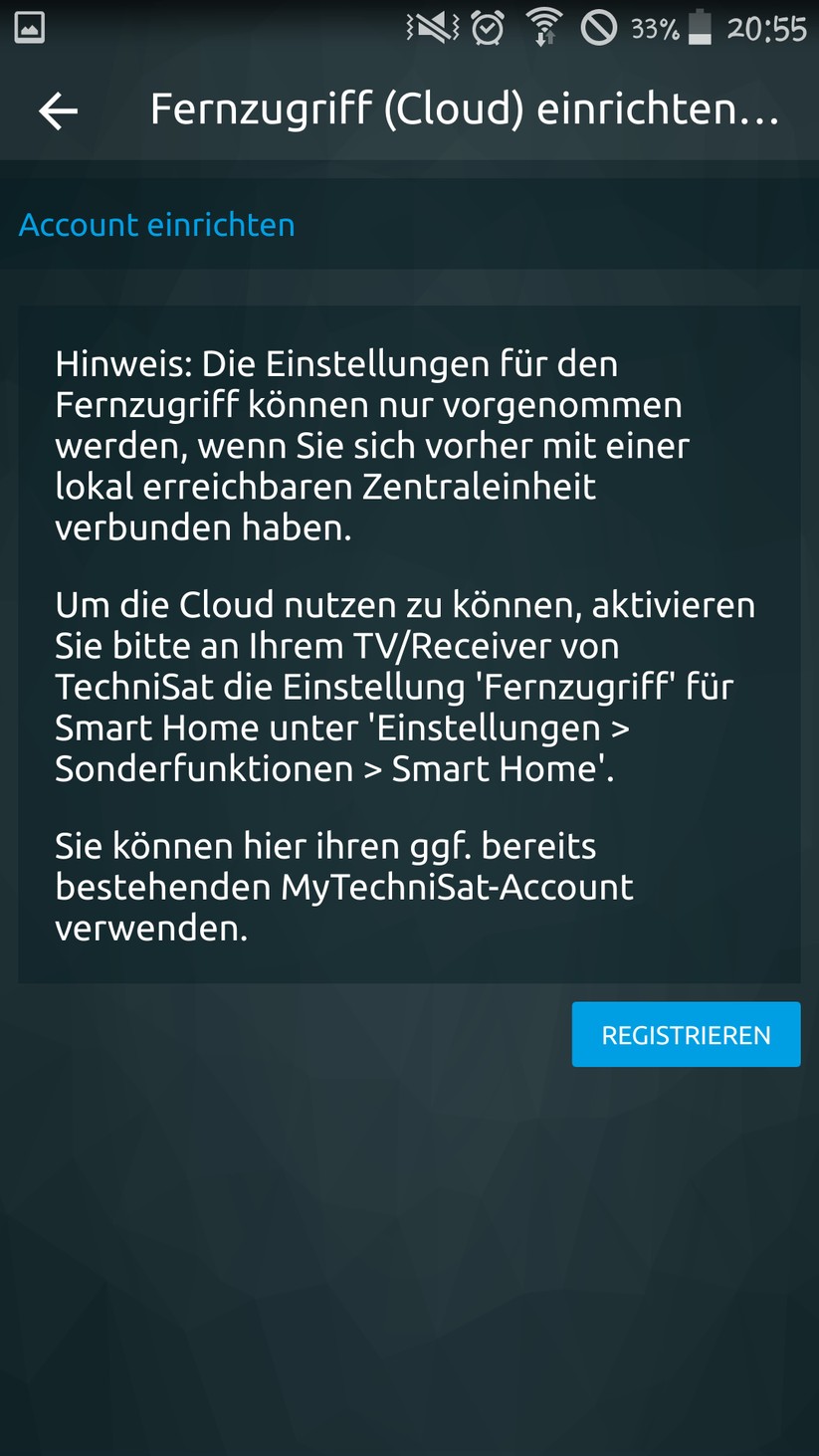Tap the REGISTRIEREN button
The height and width of the screenshot is (1456, 819).
686,1035
